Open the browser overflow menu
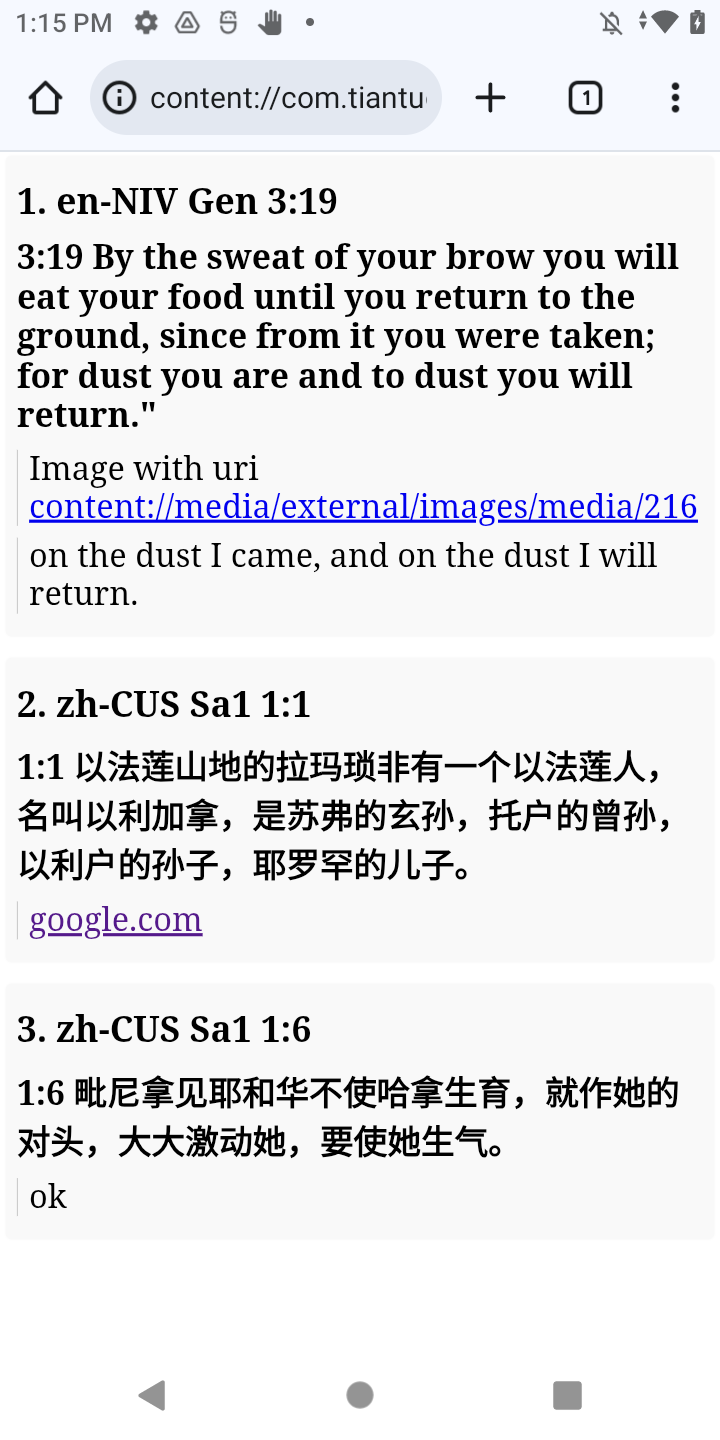The image size is (720, 1440). click(x=675, y=98)
